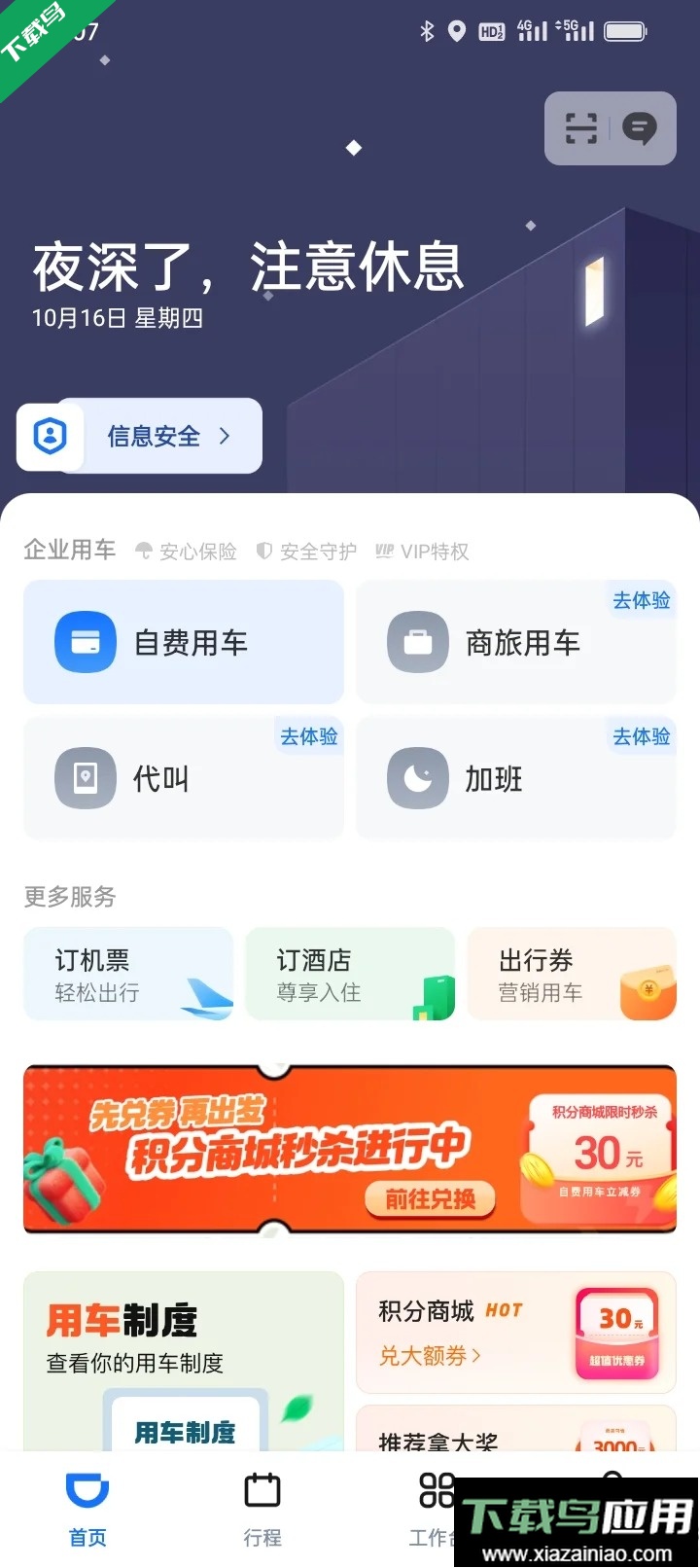Tap the 代叫 call-for-others icon
700x1568 pixels.
coord(86,778)
